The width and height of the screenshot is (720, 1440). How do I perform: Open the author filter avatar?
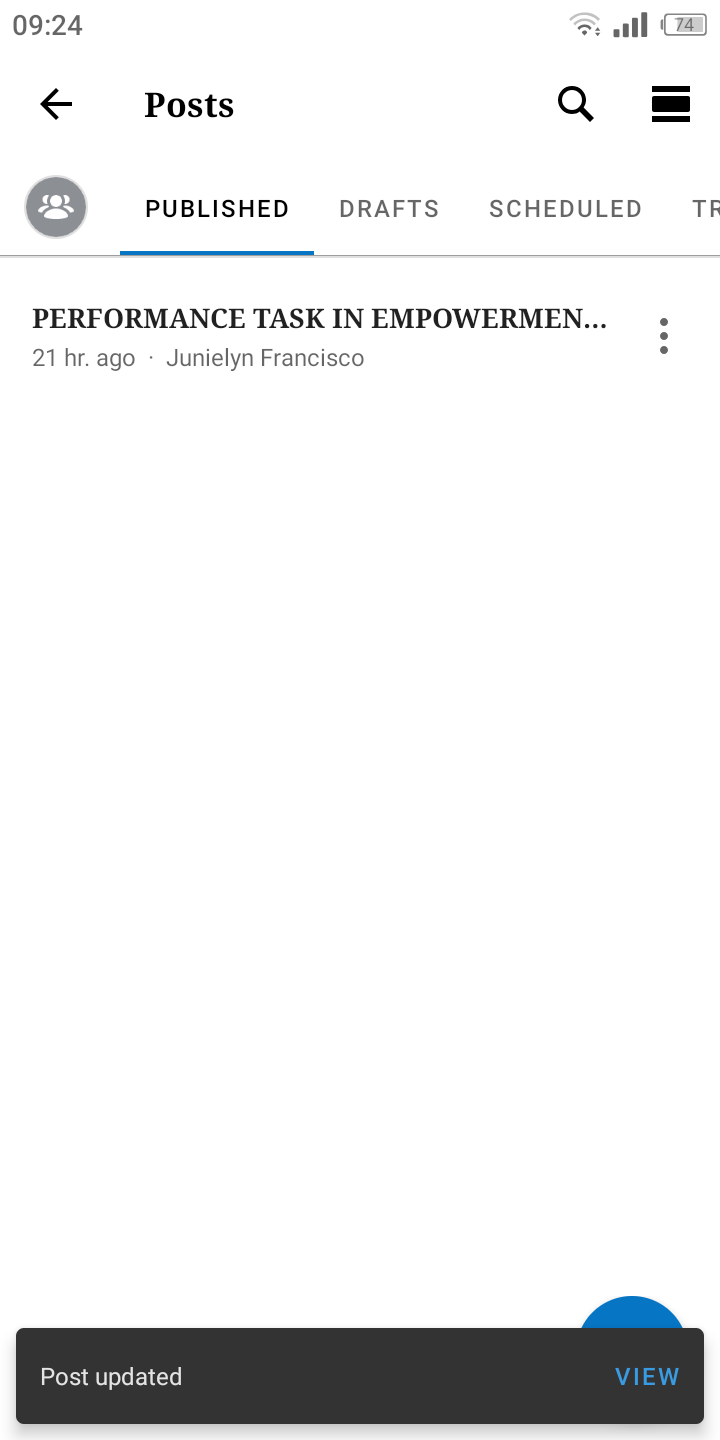pyautogui.click(x=56, y=207)
